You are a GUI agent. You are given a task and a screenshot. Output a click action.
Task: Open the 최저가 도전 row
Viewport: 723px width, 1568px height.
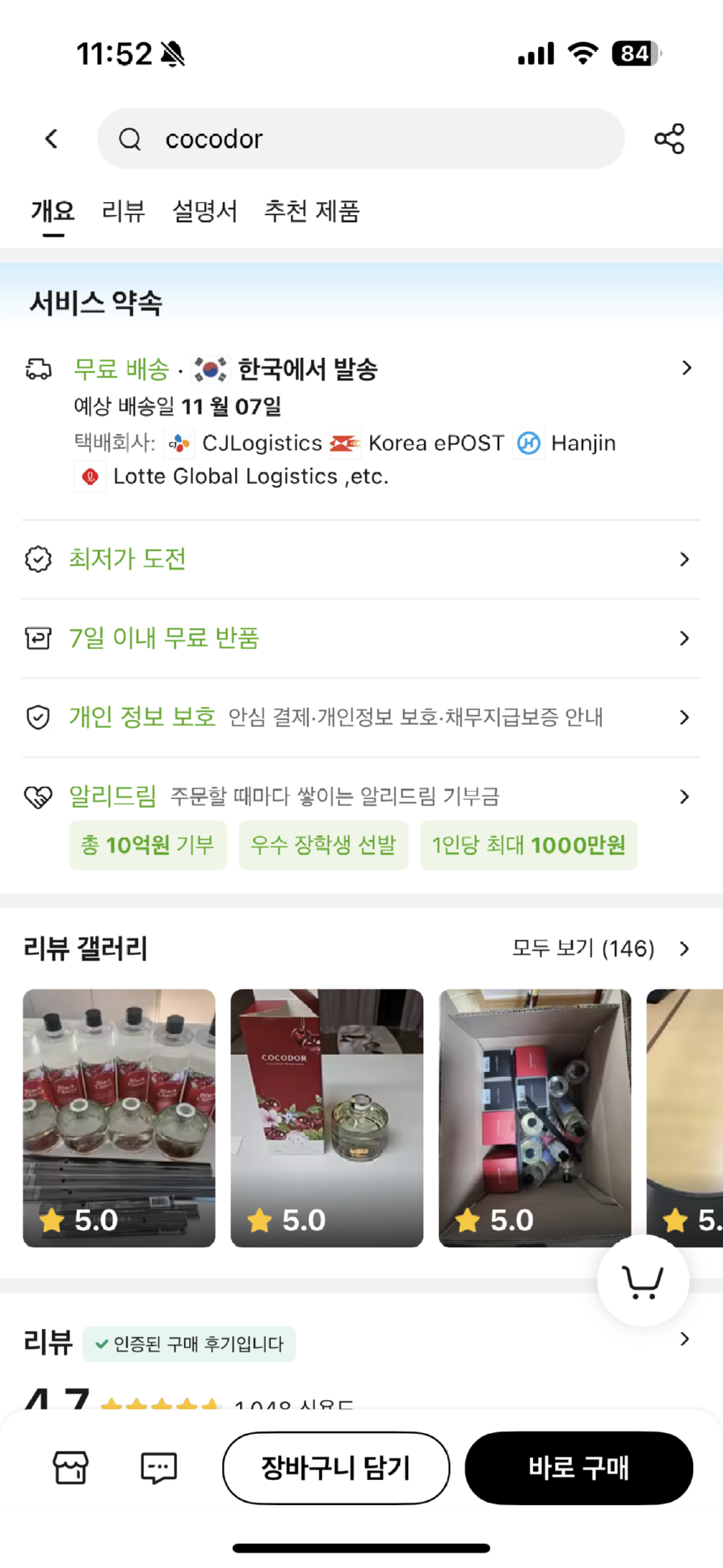tap(360, 559)
